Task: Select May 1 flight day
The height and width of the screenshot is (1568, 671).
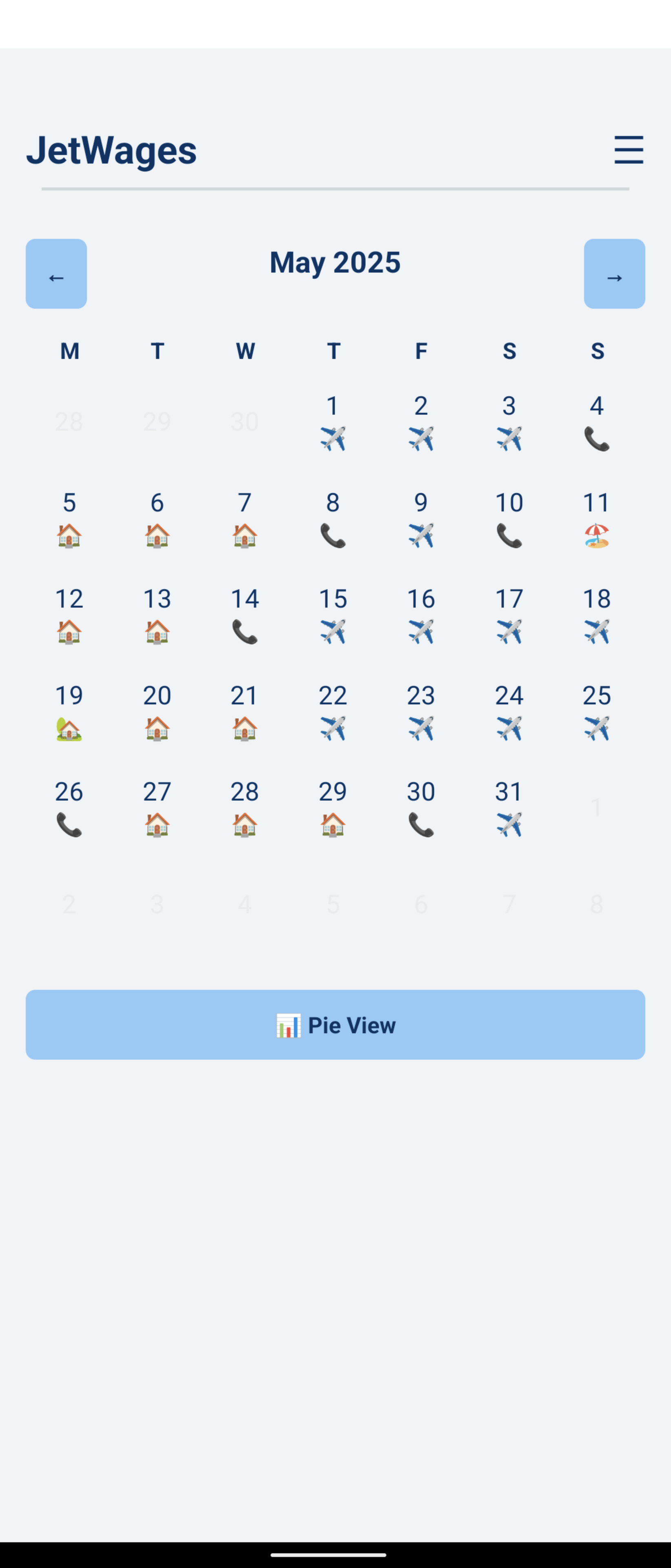Action: pyautogui.click(x=333, y=422)
